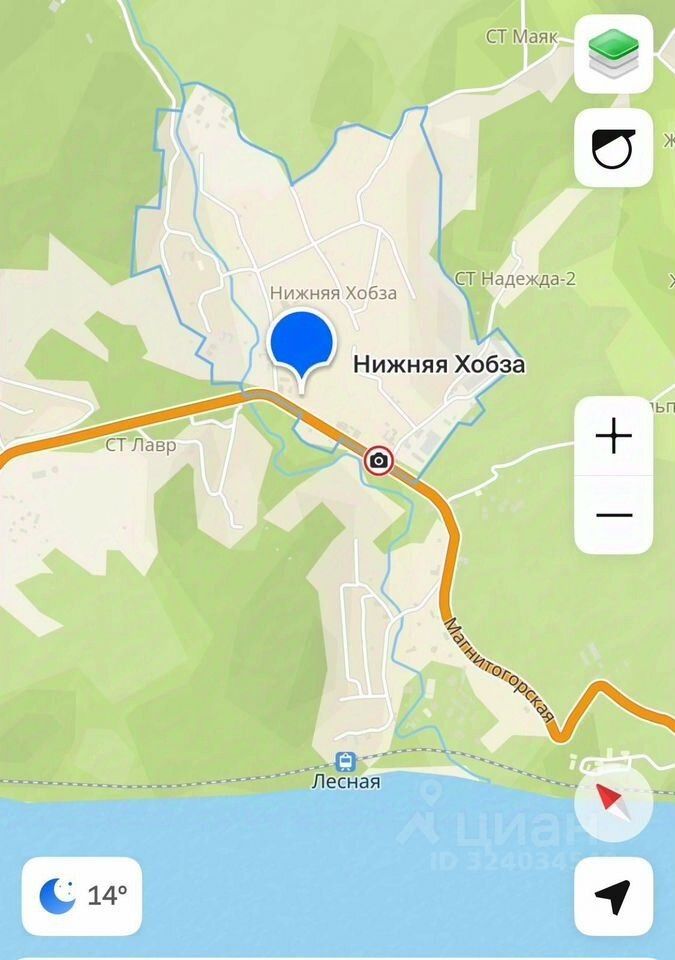Image resolution: width=675 pixels, height=960 pixels.
Task: Open the 14° weather widget
Action: click(82, 895)
